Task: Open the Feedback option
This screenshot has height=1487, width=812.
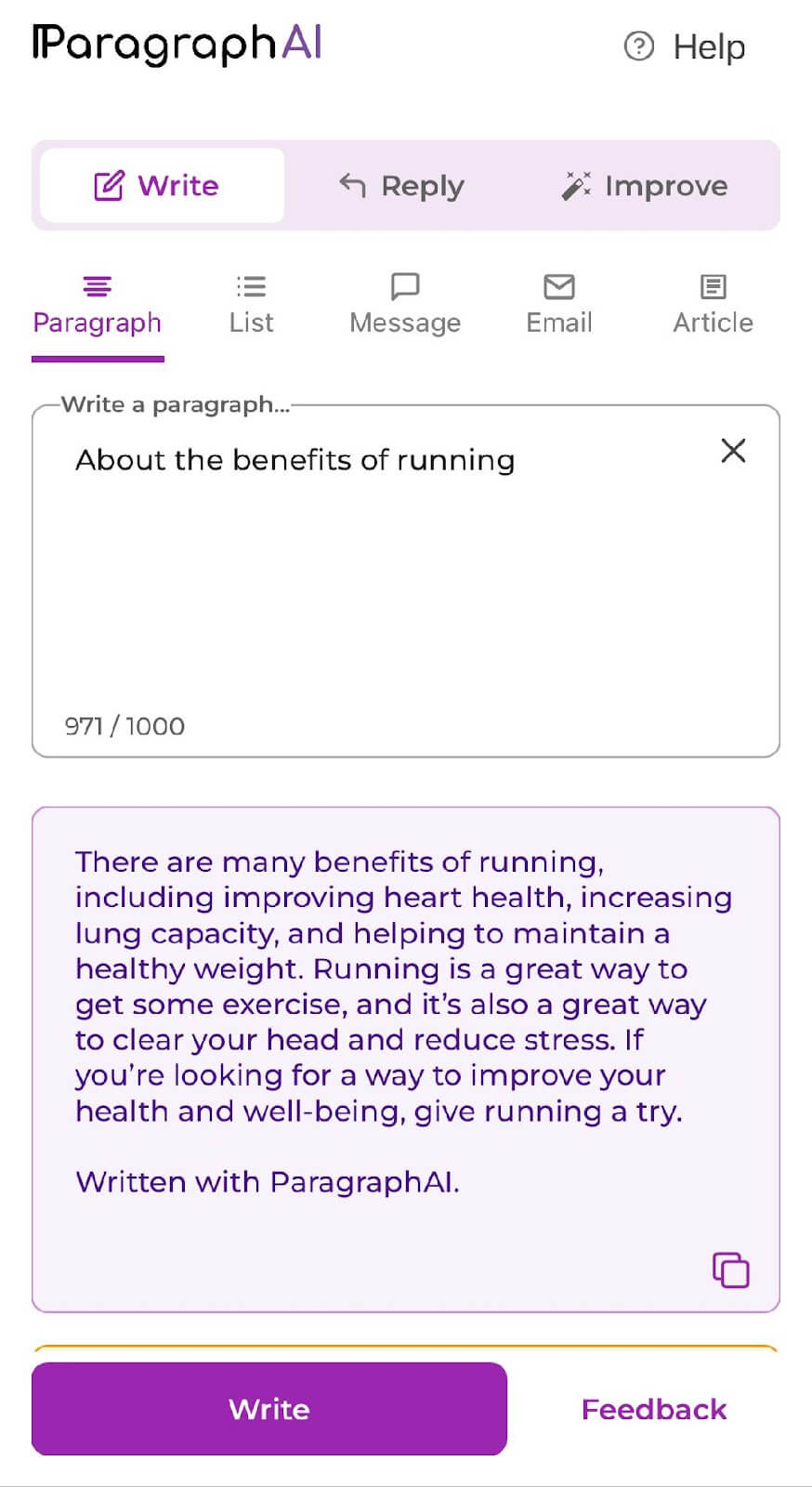Action: [x=654, y=1409]
